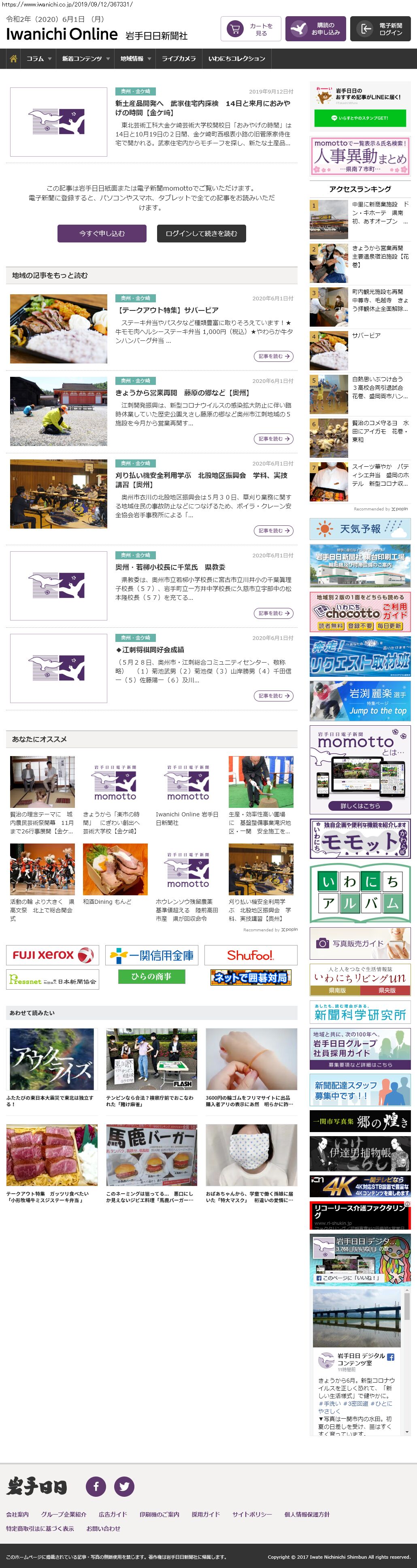Screen dimensions: 417x1568
Task: Expand the 新着コンテンツ menu
Action: tap(85, 59)
